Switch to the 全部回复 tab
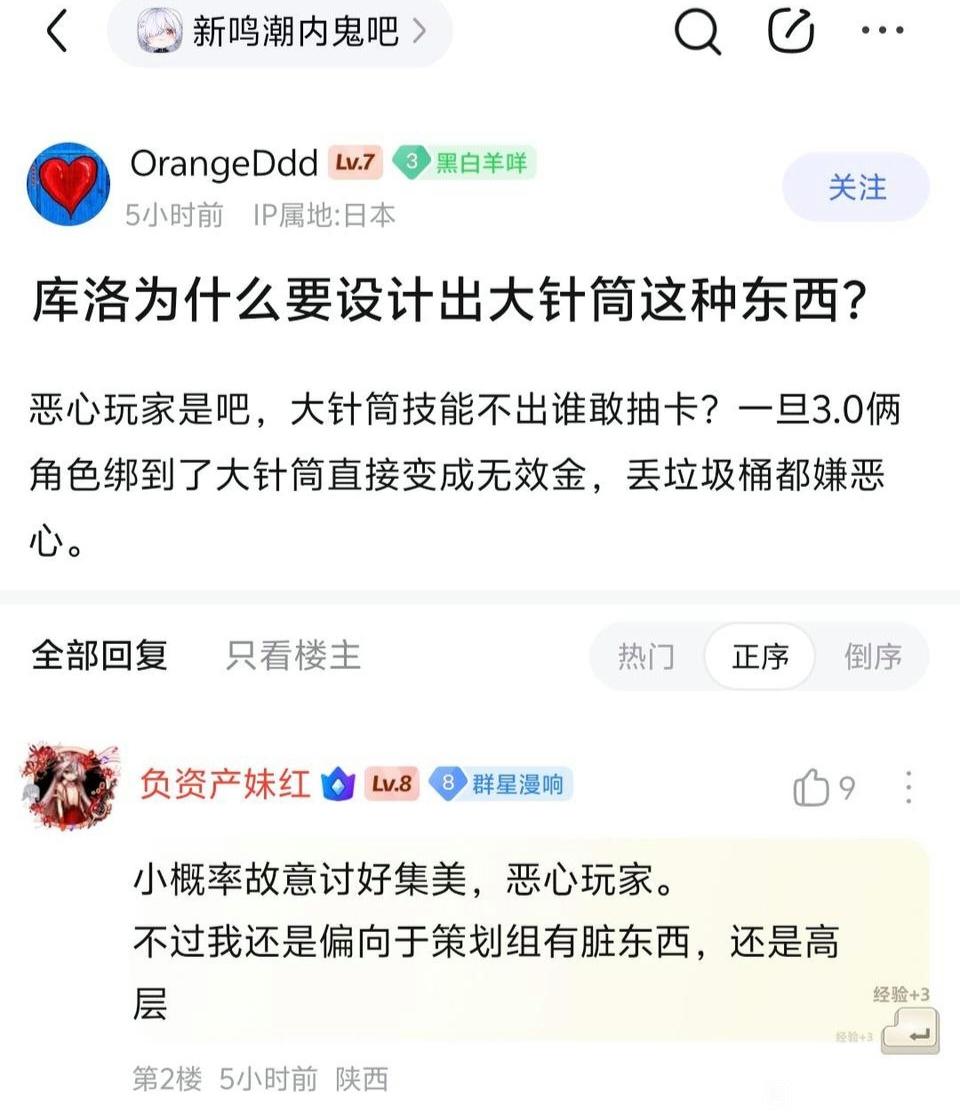The width and height of the screenshot is (960, 1120). (99, 656)
